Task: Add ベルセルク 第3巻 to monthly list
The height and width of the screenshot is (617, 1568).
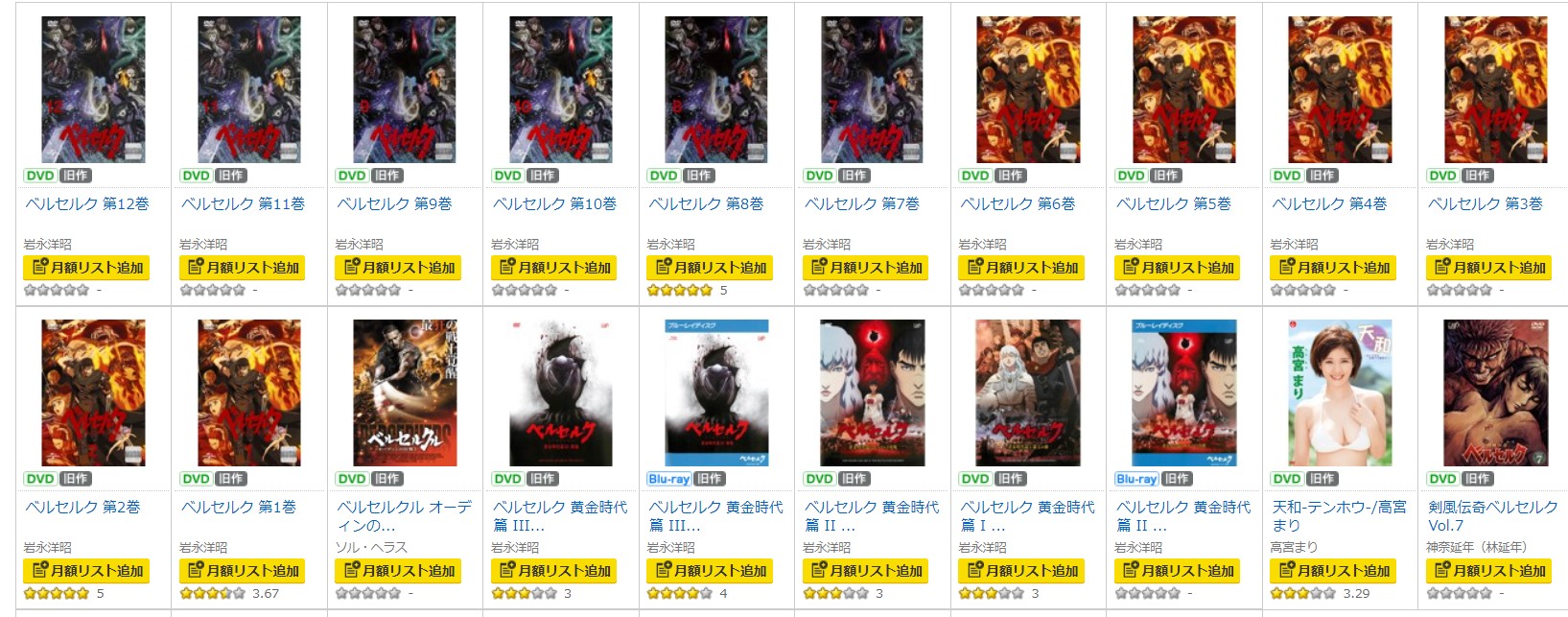Action: (1489, 268)
